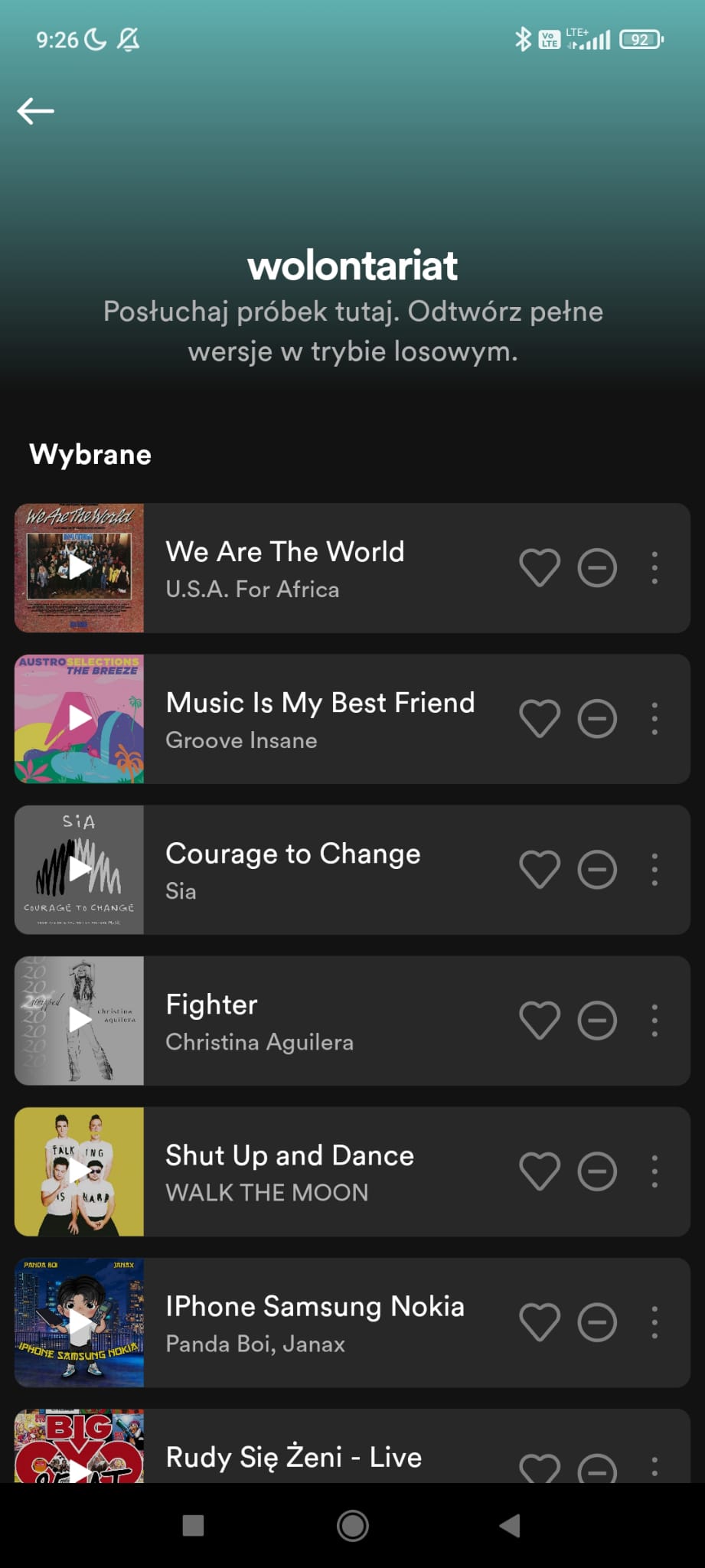
Task: Like Music Is My Best Friend
Action: (x=540, y=718)
